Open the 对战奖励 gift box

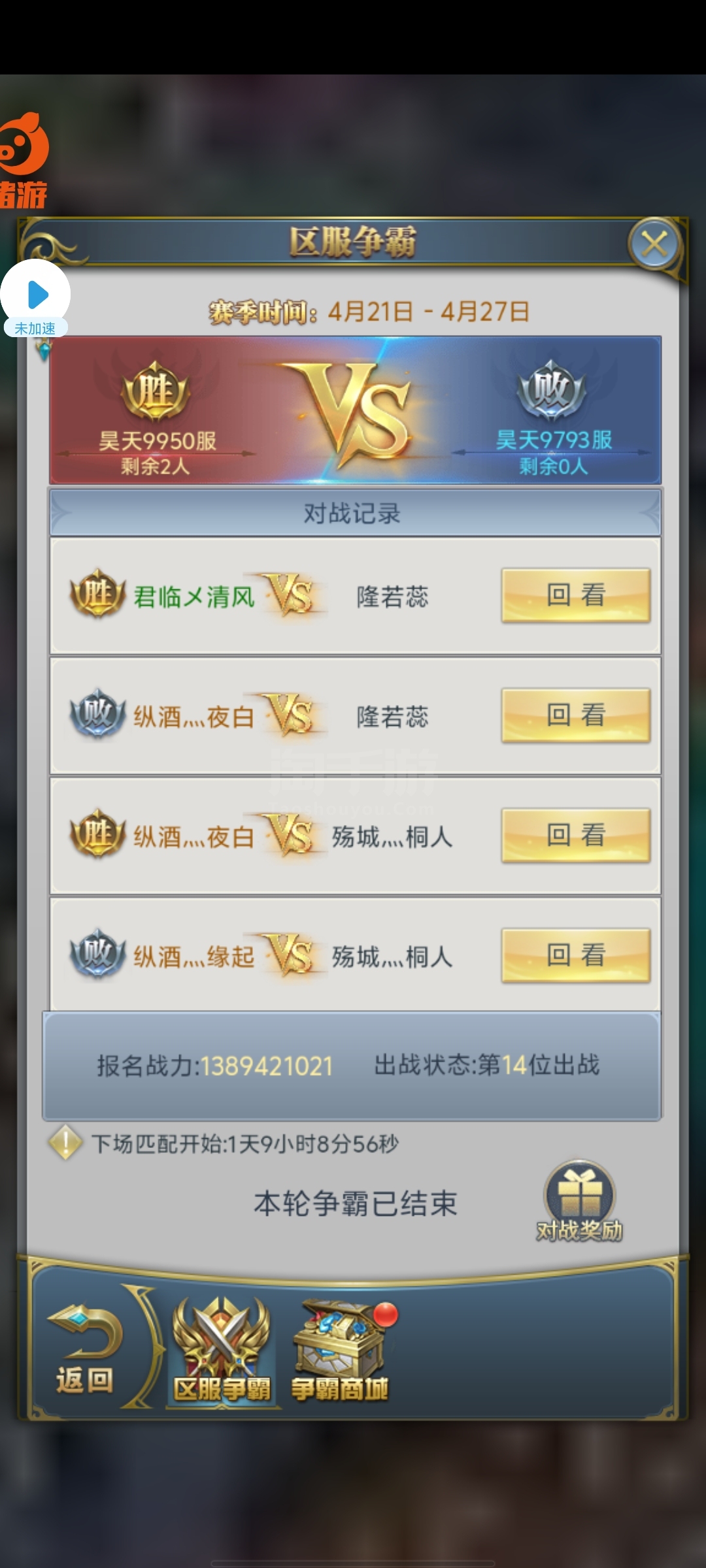[x=579, y=1202]
